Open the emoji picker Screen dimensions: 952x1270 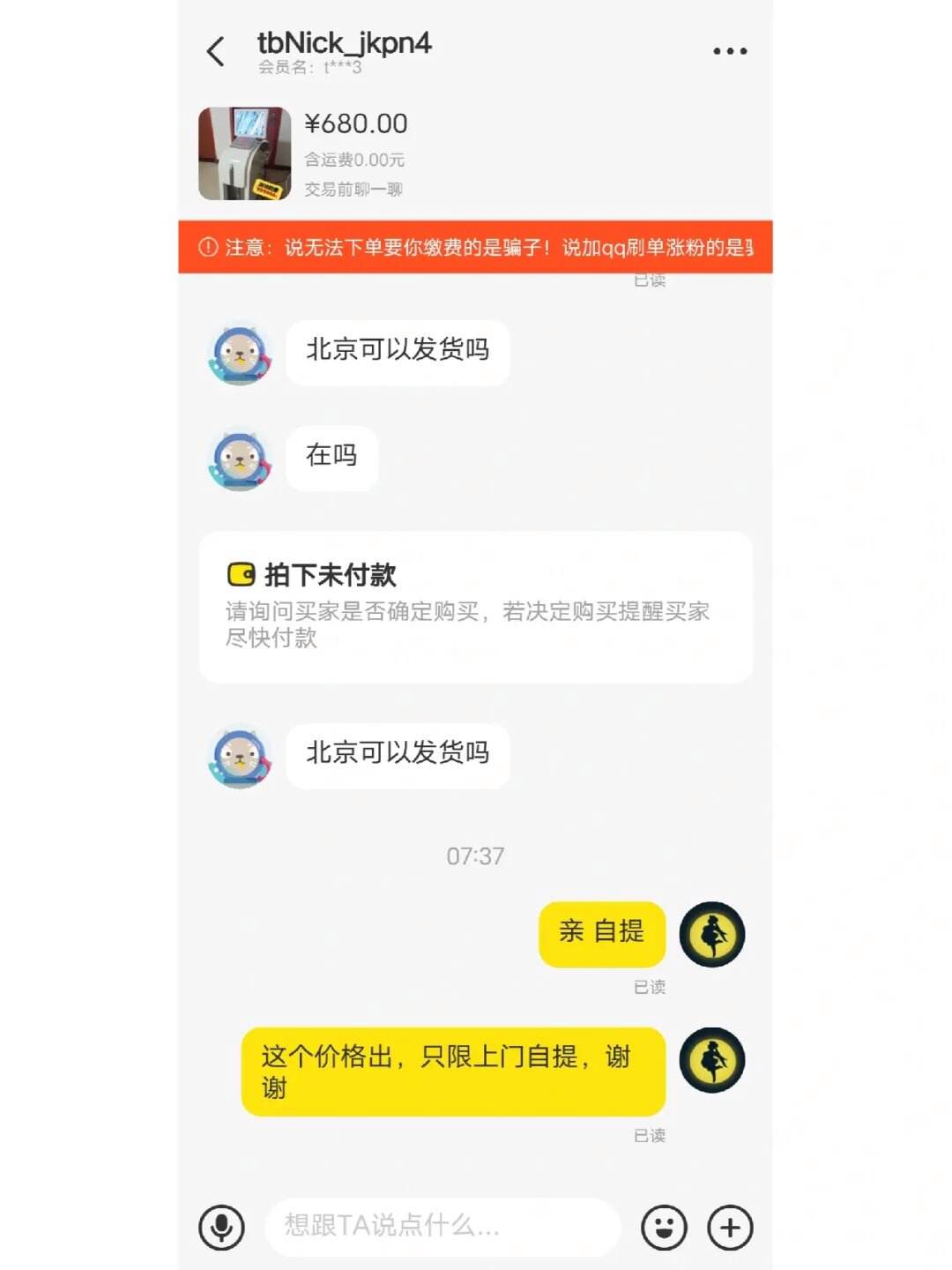[x=664, y=1227]
